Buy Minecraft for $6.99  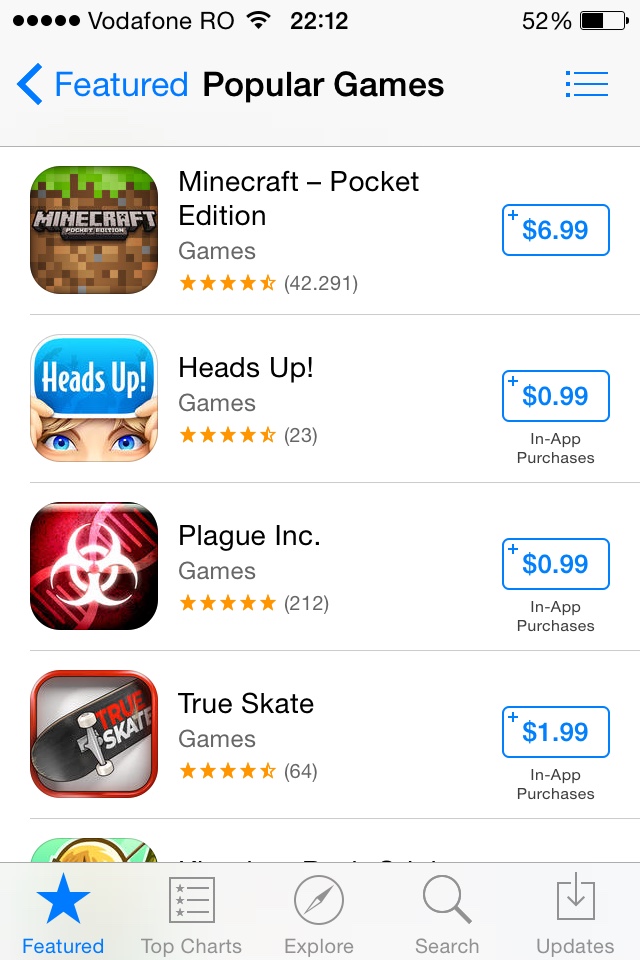(555, 230)
